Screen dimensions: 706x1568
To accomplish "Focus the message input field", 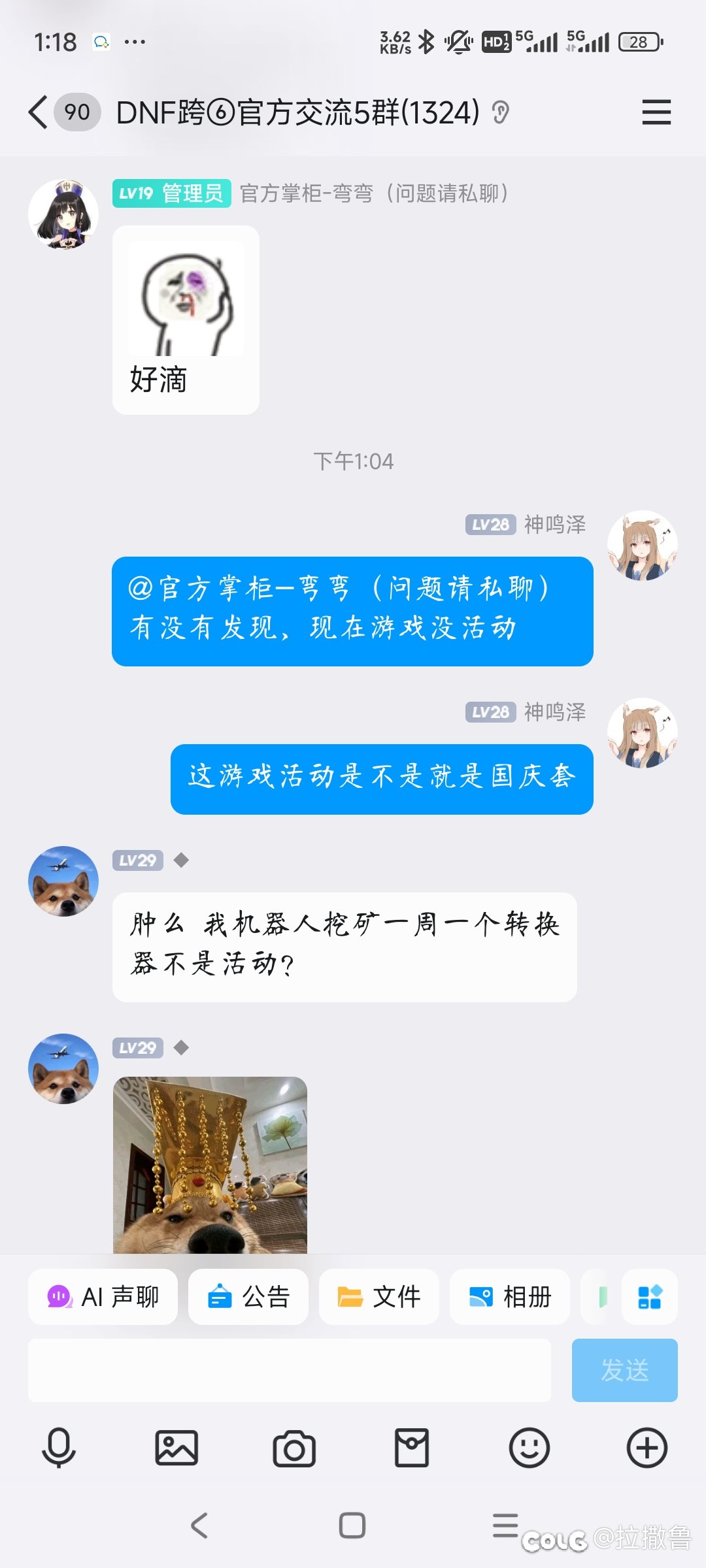I will pyautogui.click(x=290, y=1370).
